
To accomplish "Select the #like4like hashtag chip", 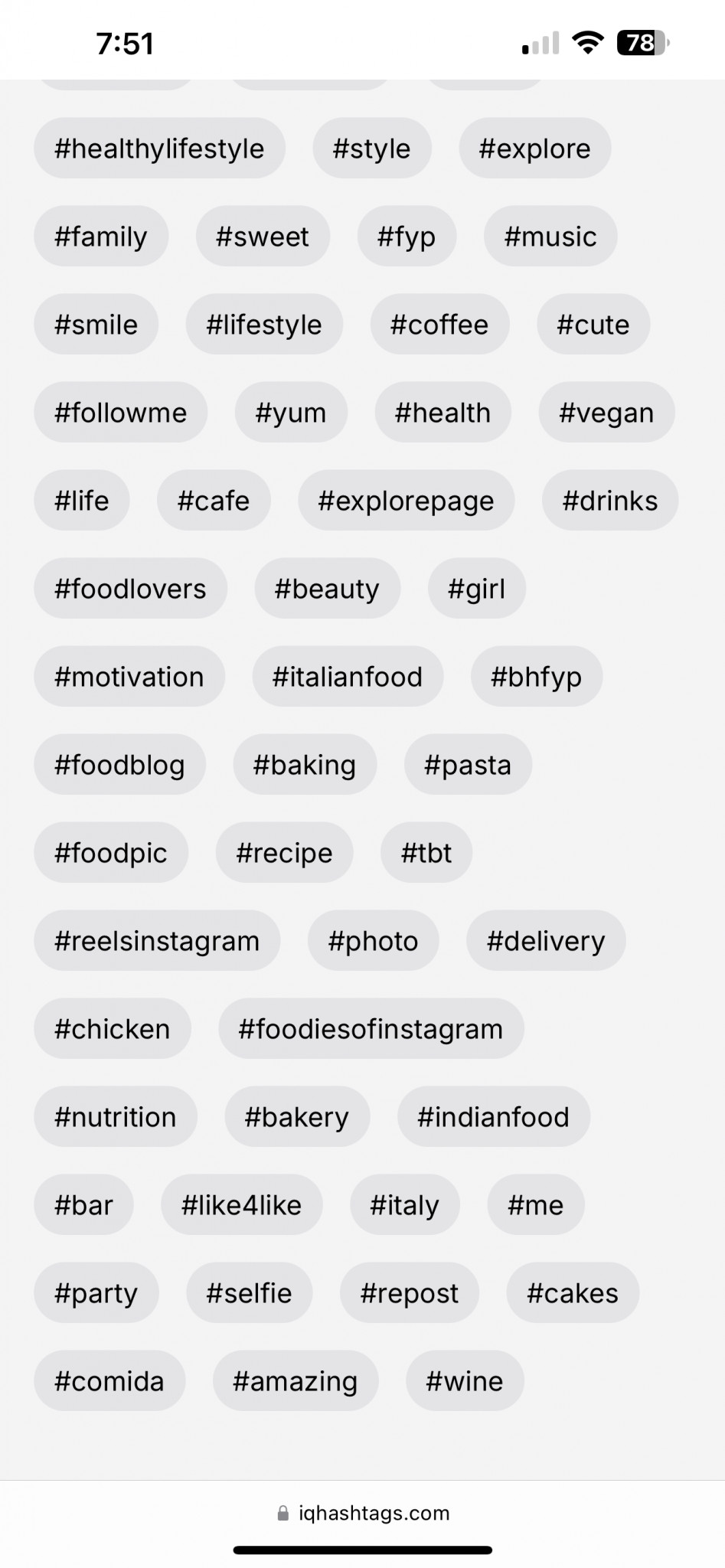I will pos(241,1205).
